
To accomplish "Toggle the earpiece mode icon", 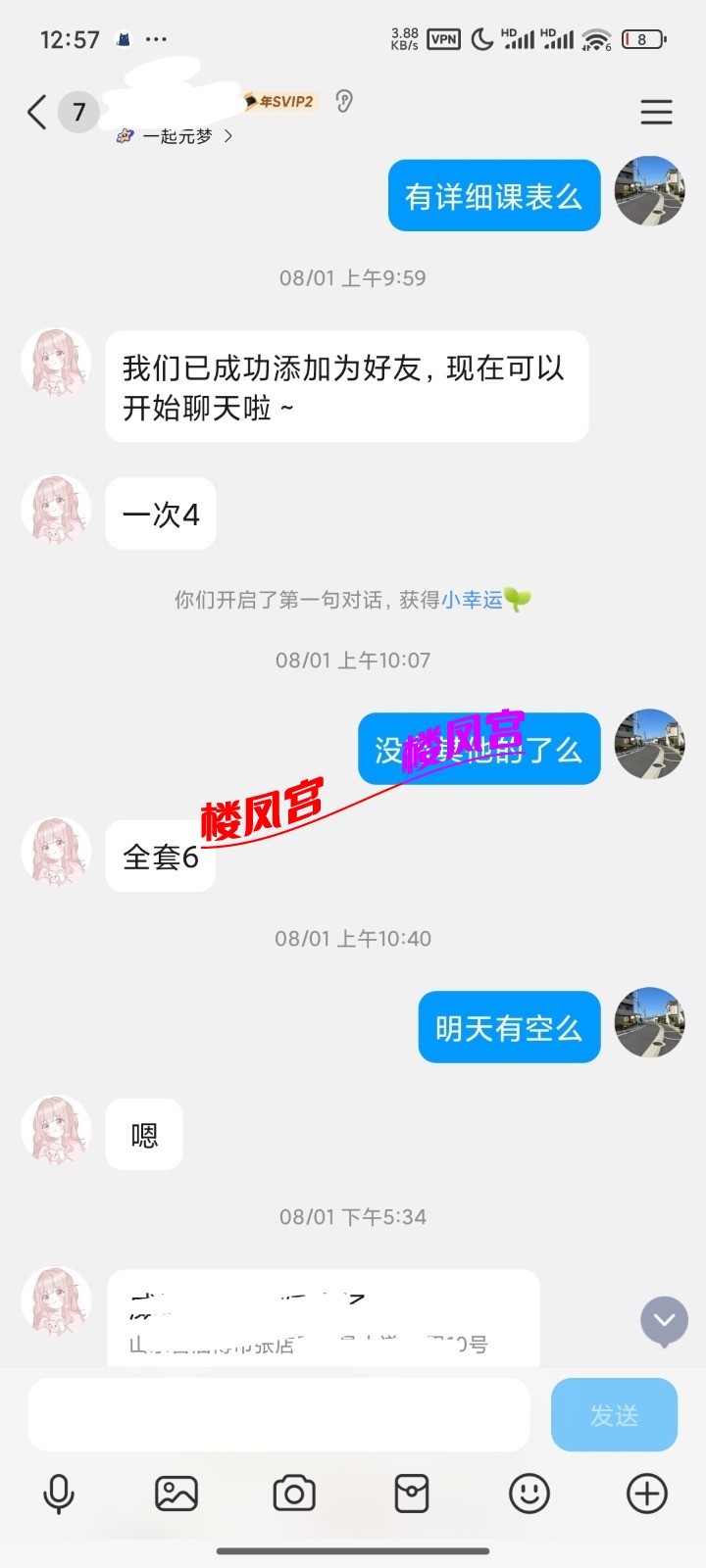I will click(x=343, y=101).
